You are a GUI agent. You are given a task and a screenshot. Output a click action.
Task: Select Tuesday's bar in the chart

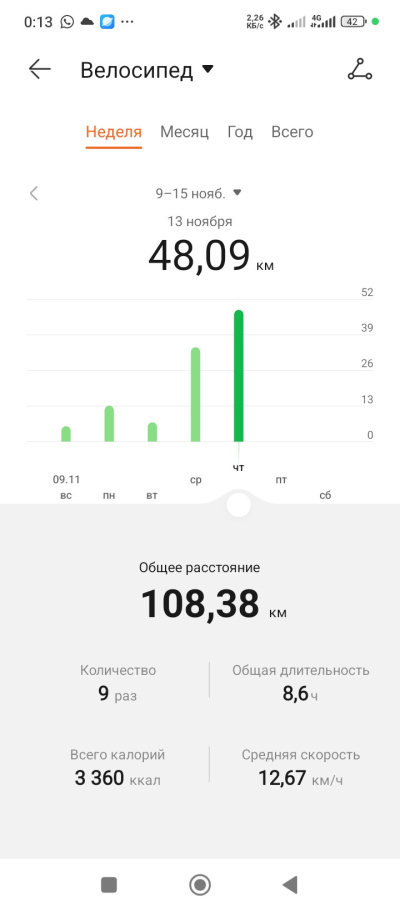click(152, 432)
